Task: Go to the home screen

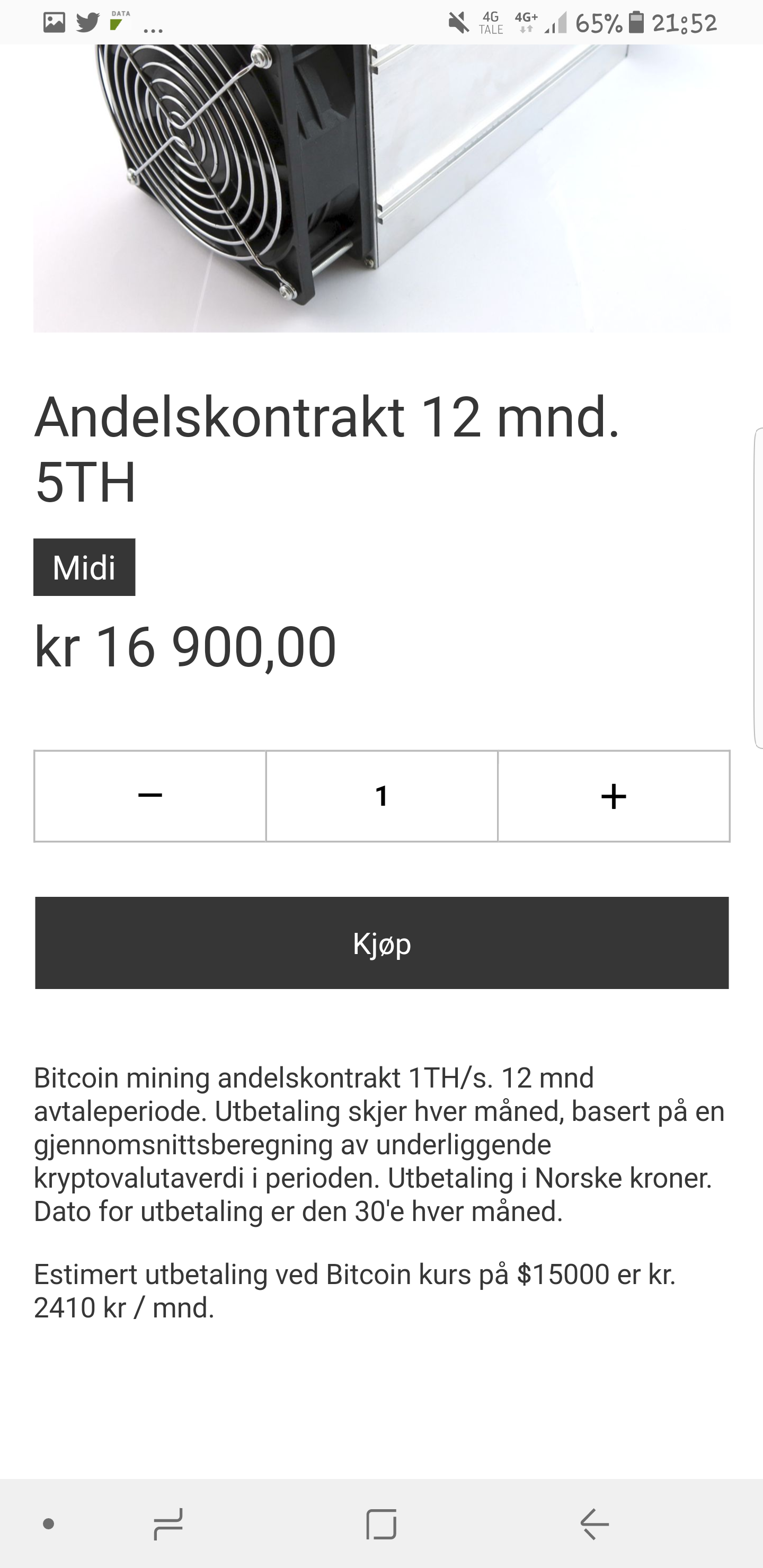Action: tap(381, 1524)
